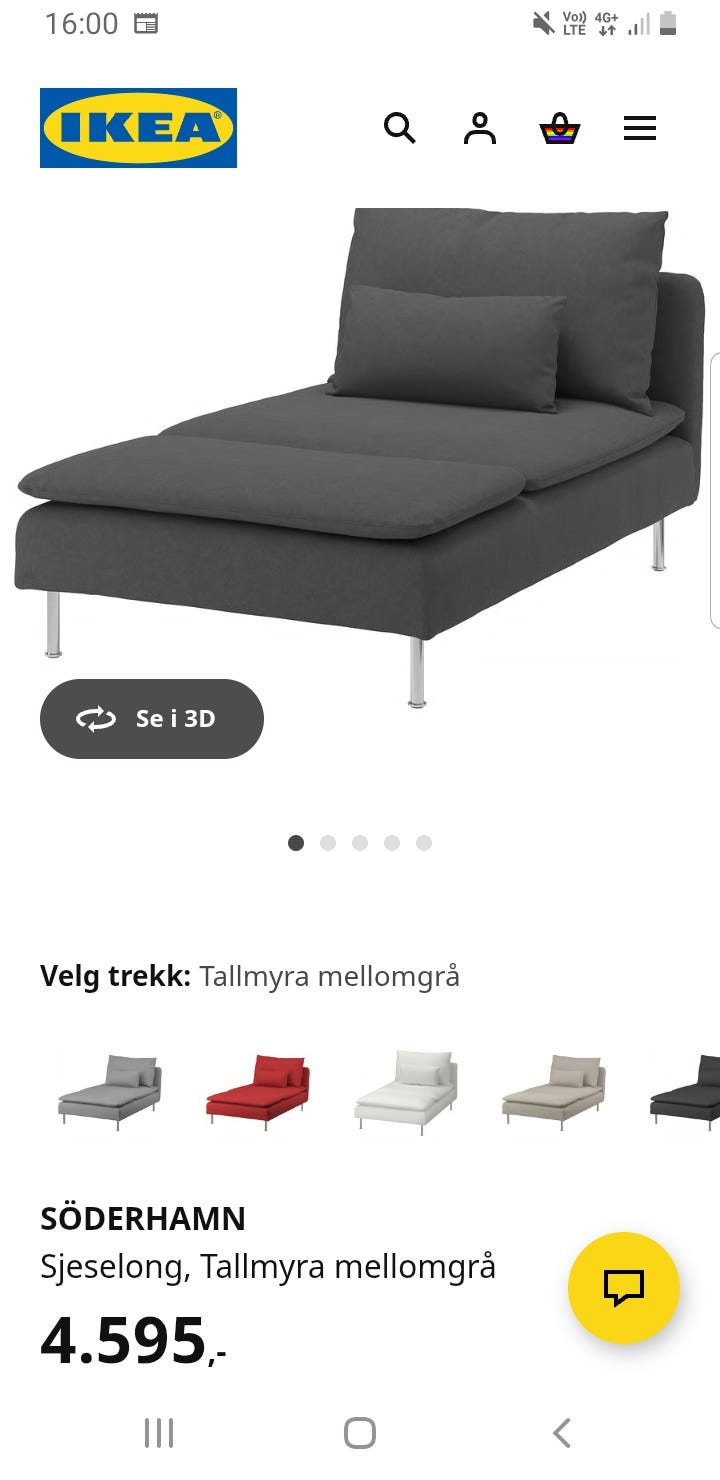Tap the SÖDERHAMN product name link
Viewport: 720px width, 1480px height.
pos(142,1218)
